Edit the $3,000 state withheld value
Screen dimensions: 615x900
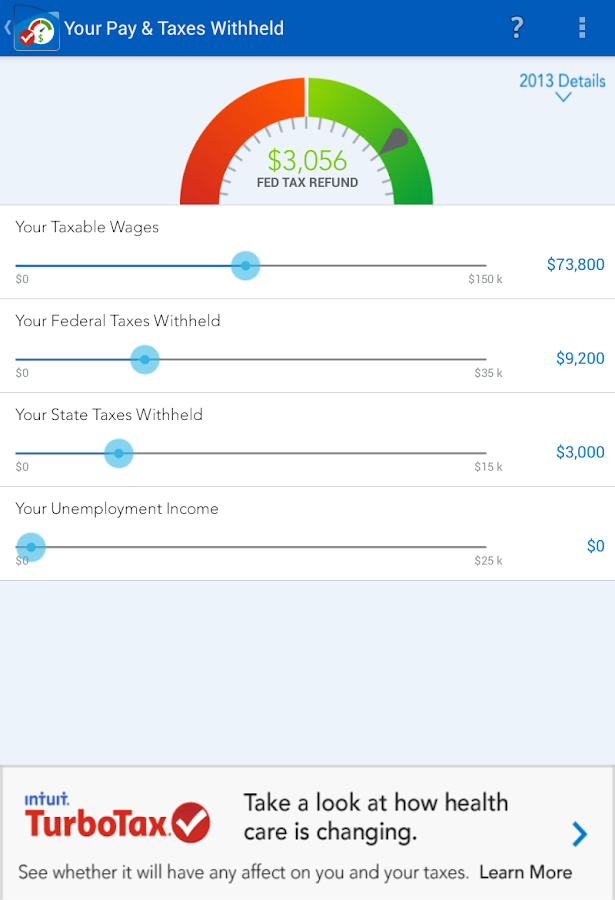tap(580, 452)
